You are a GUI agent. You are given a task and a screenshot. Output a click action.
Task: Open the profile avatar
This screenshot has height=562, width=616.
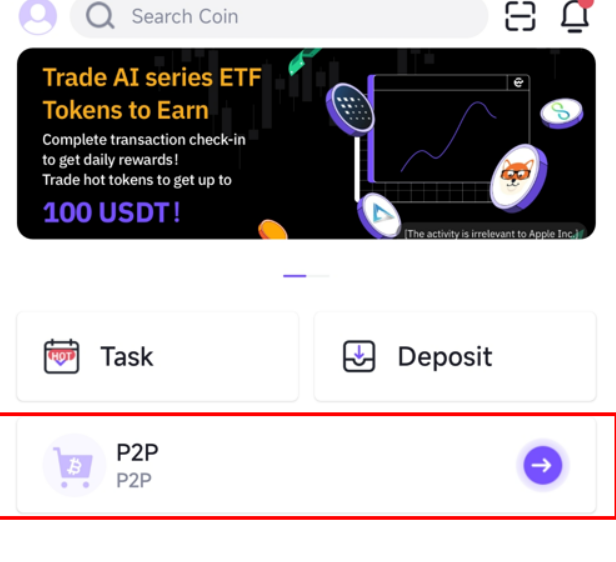click(38, 15)
